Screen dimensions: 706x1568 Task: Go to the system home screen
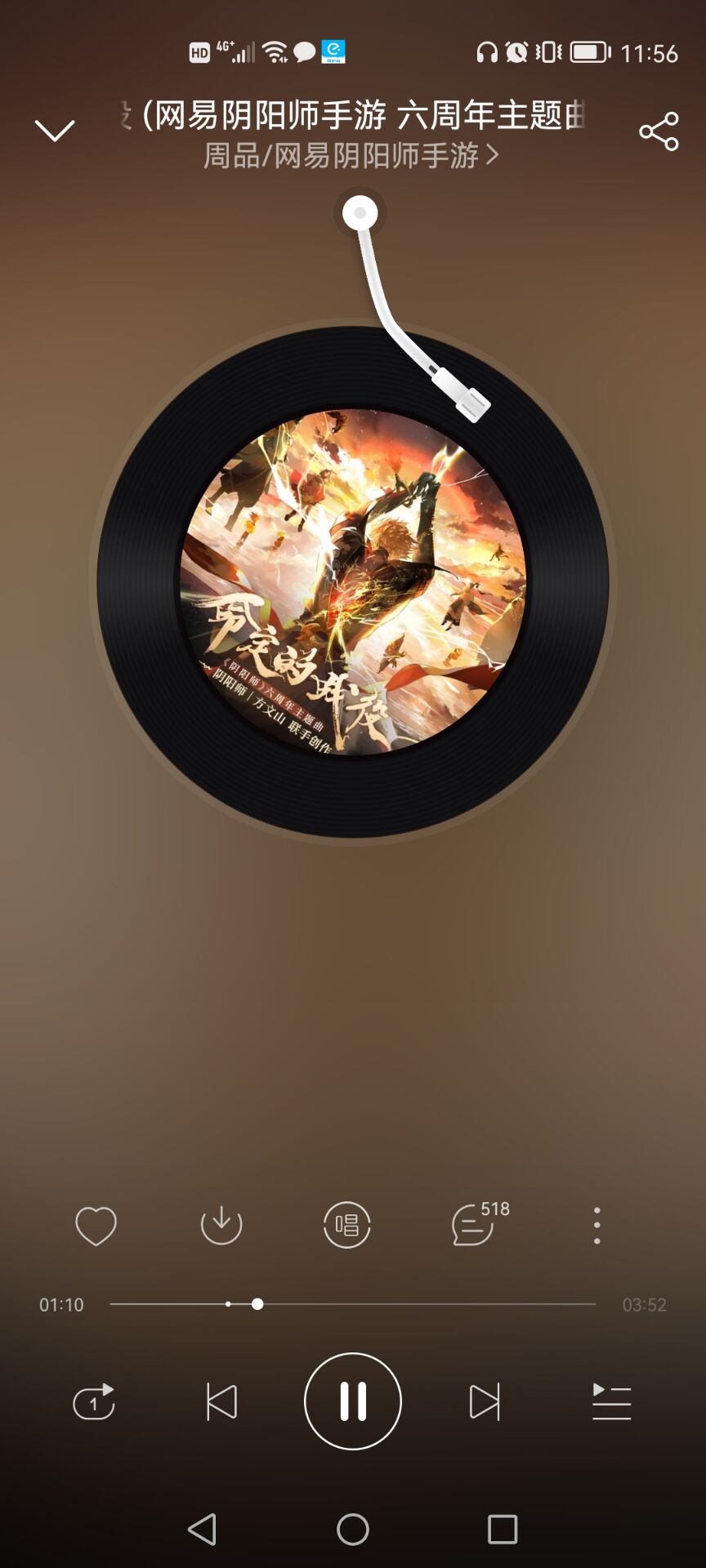point(353,1529)
